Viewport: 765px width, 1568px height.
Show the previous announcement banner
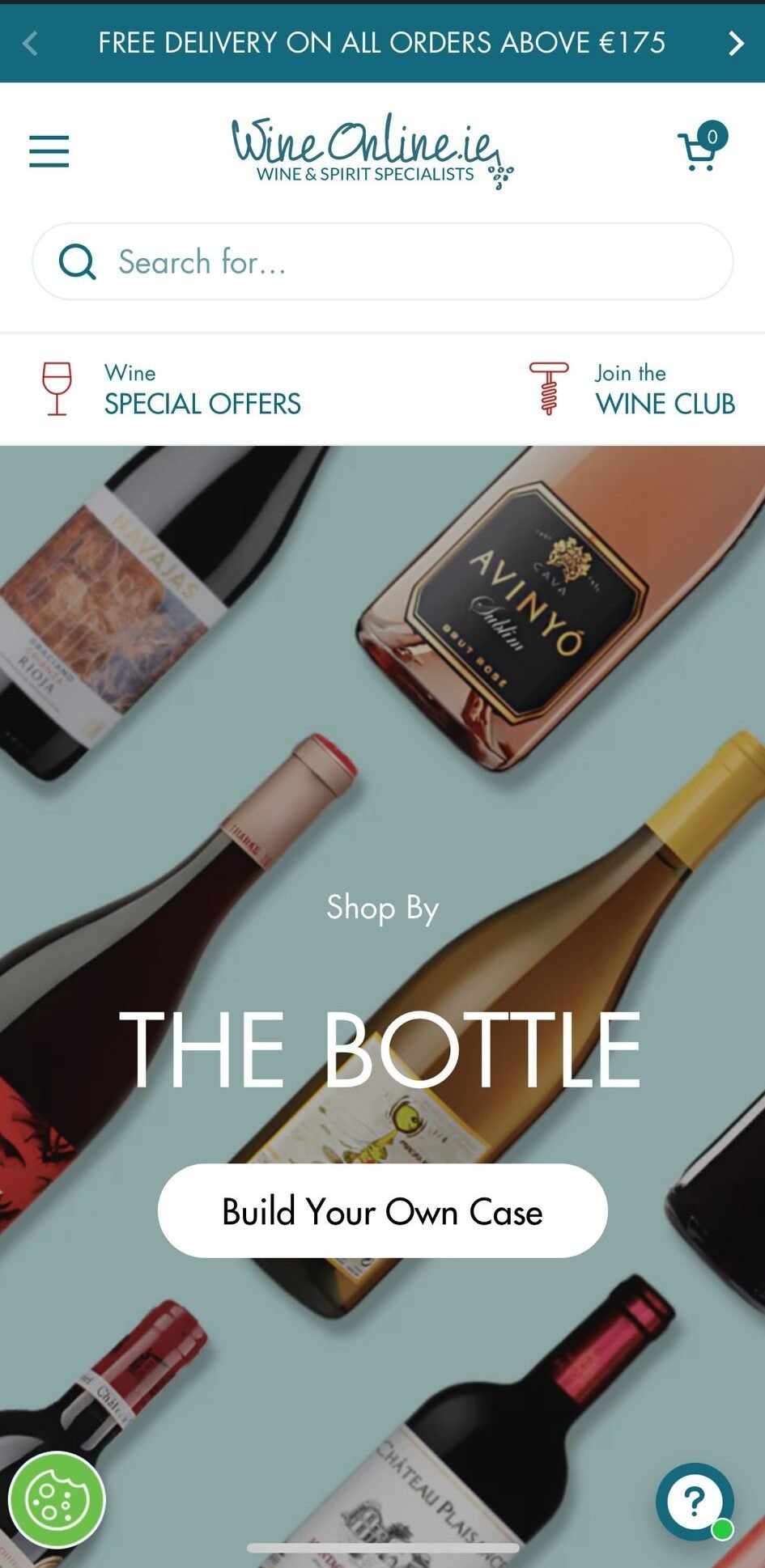tap(31, 43)
